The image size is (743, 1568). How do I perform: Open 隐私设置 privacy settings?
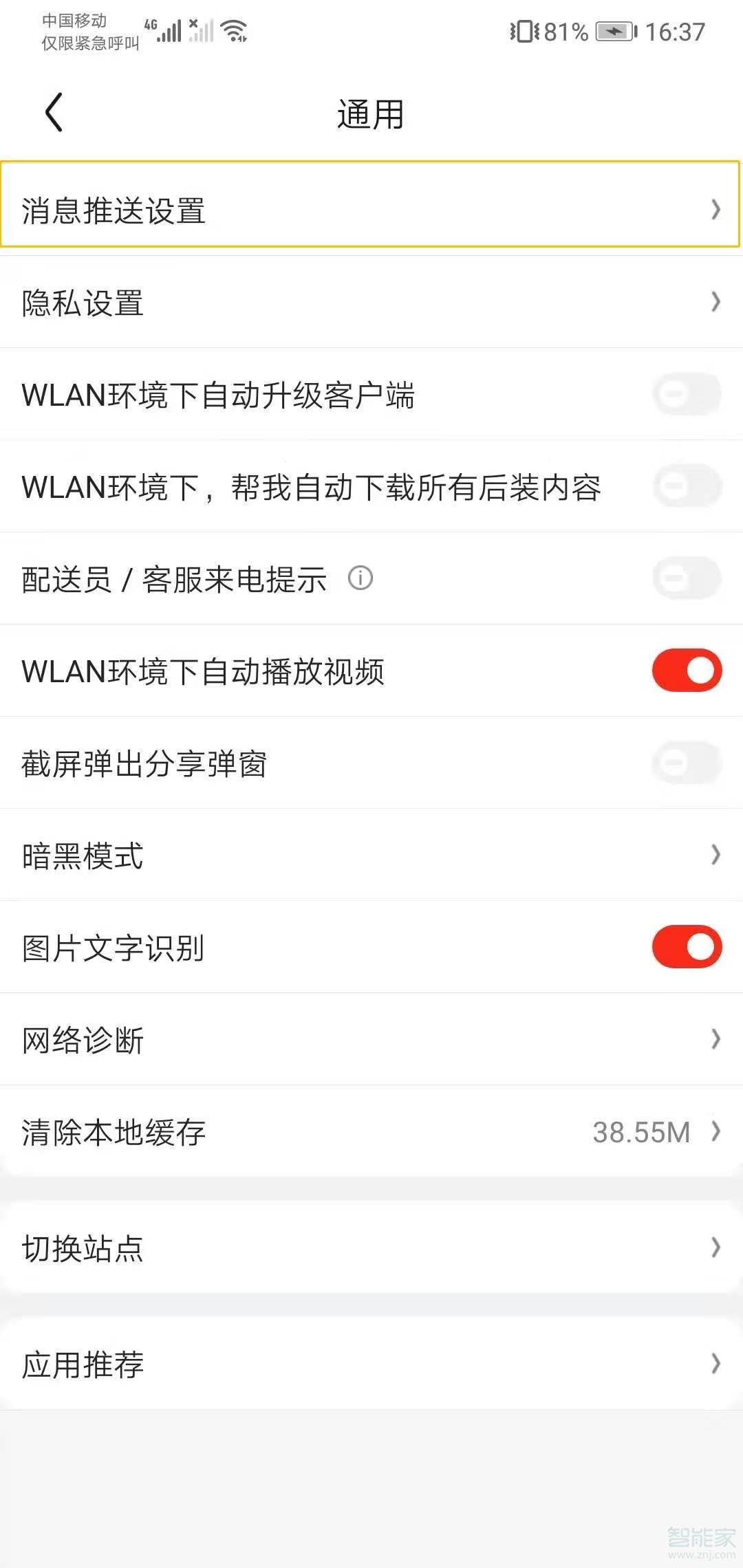click(x=371, y=303)
